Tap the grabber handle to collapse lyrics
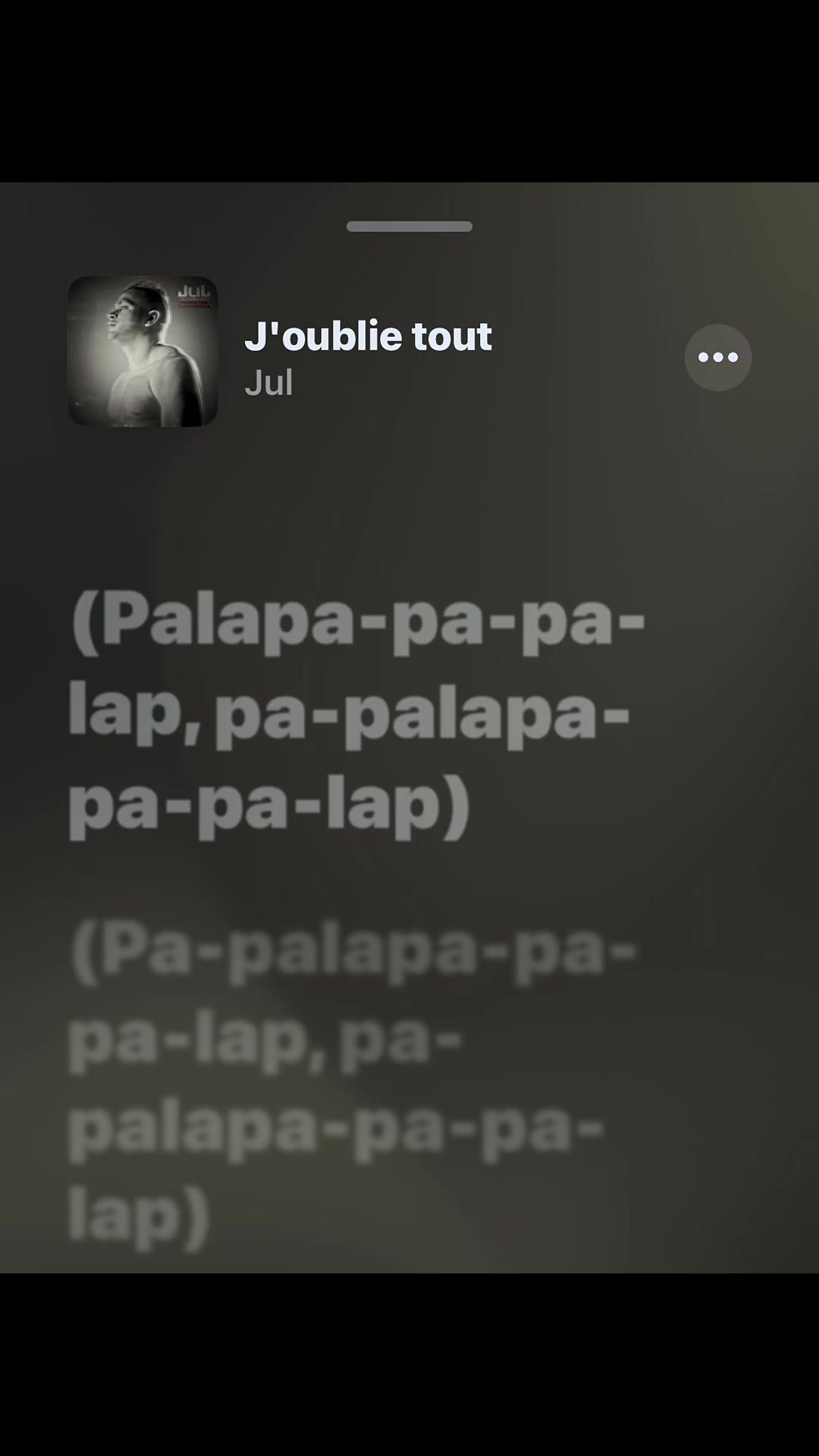 pyautogui.click(x=409, y=226)
